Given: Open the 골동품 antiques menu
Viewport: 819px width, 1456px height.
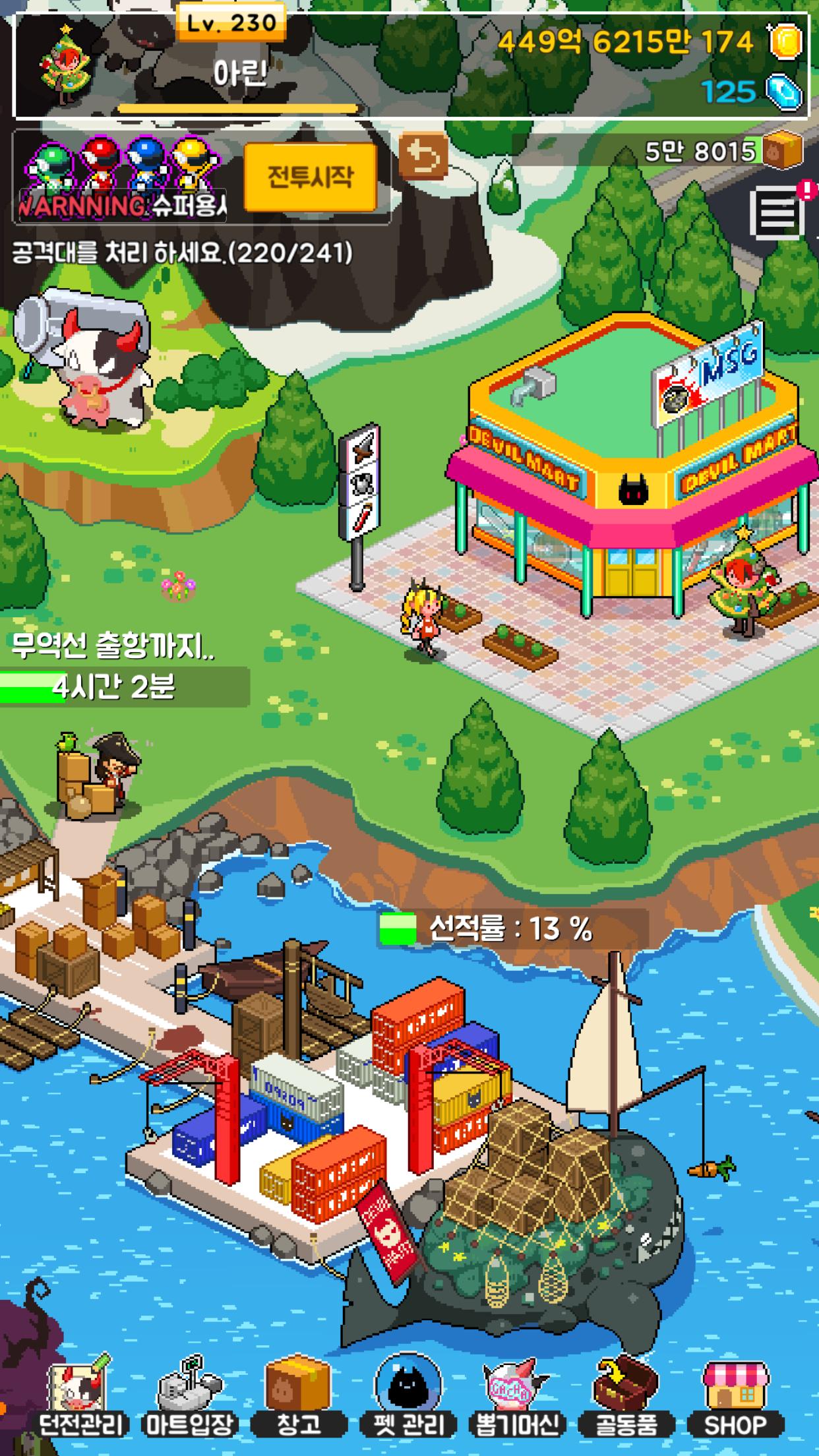Looking at the screenshot, I should [x=625, y=1397].
